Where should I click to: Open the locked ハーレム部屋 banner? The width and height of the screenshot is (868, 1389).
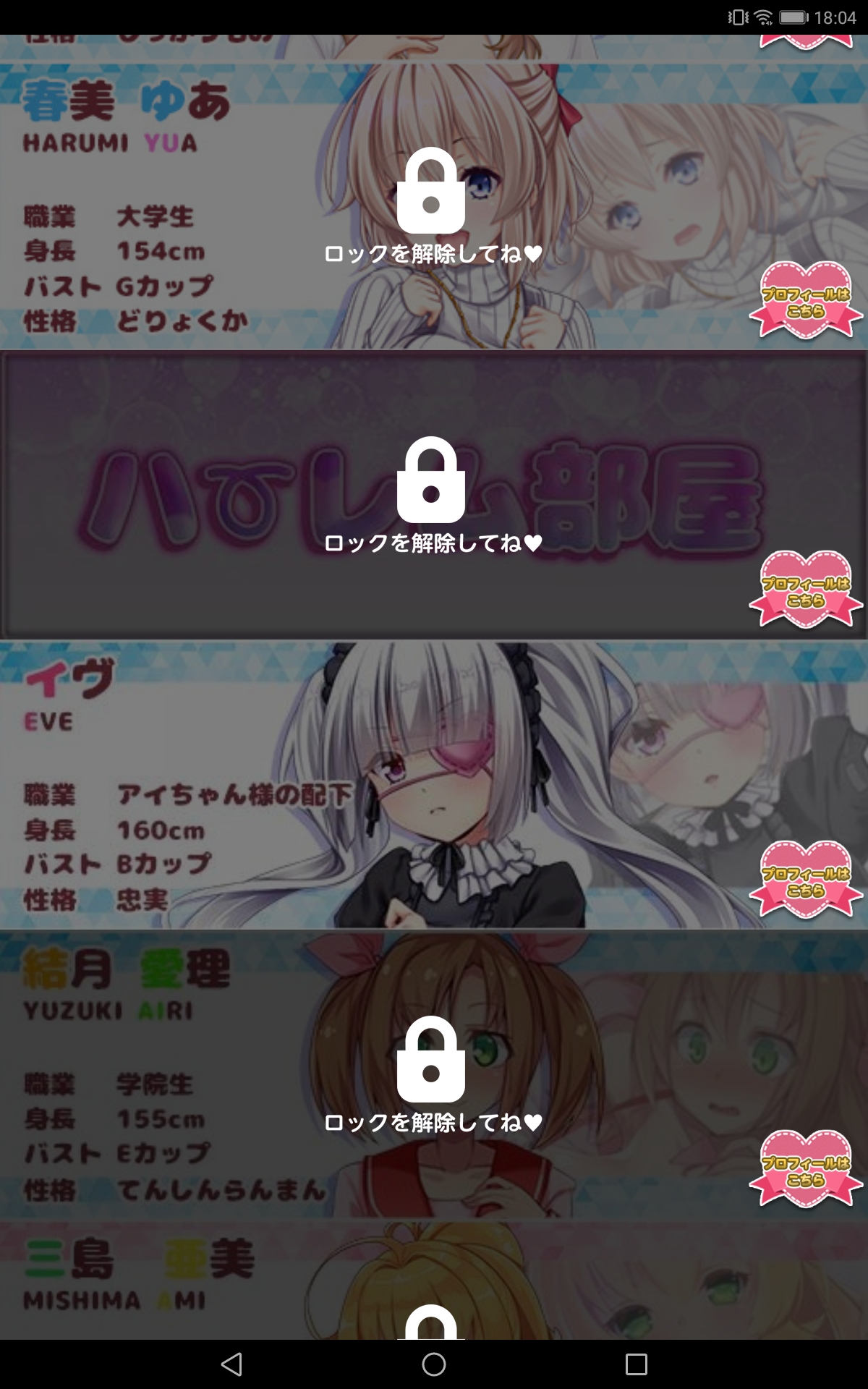pos(432,496)
